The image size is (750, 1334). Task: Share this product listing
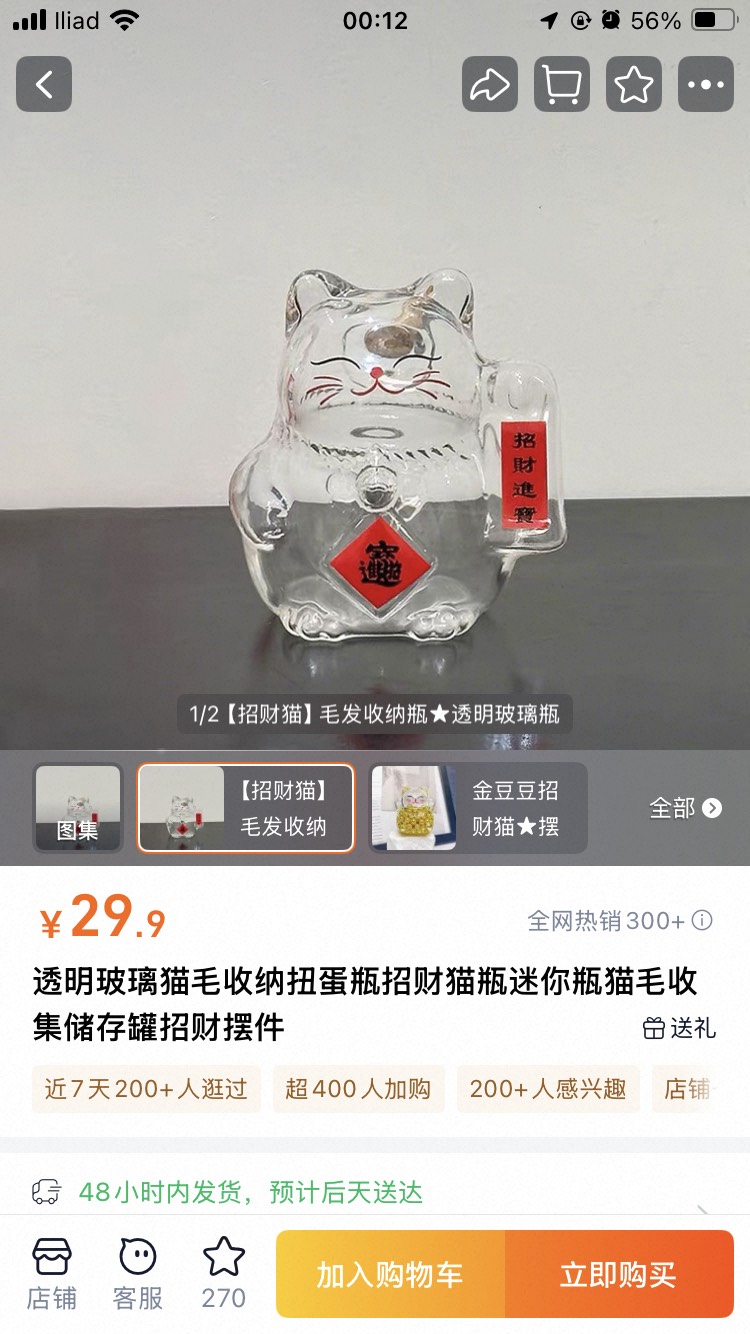pos(490,84)
